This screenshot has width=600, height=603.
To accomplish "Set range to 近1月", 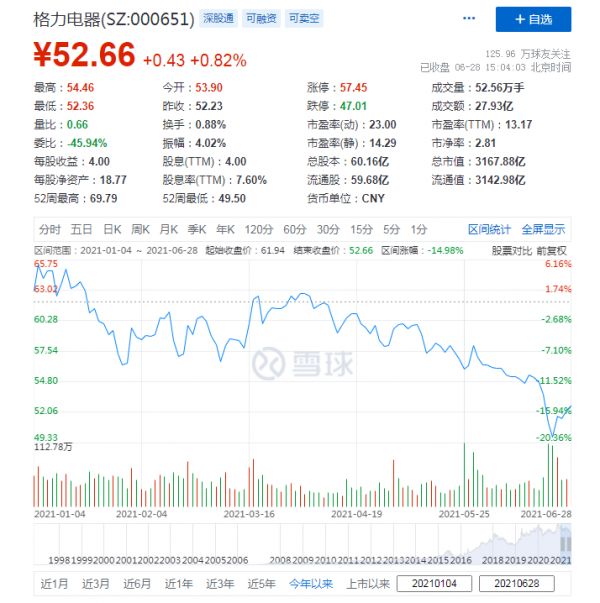I will tap(55, 583).
